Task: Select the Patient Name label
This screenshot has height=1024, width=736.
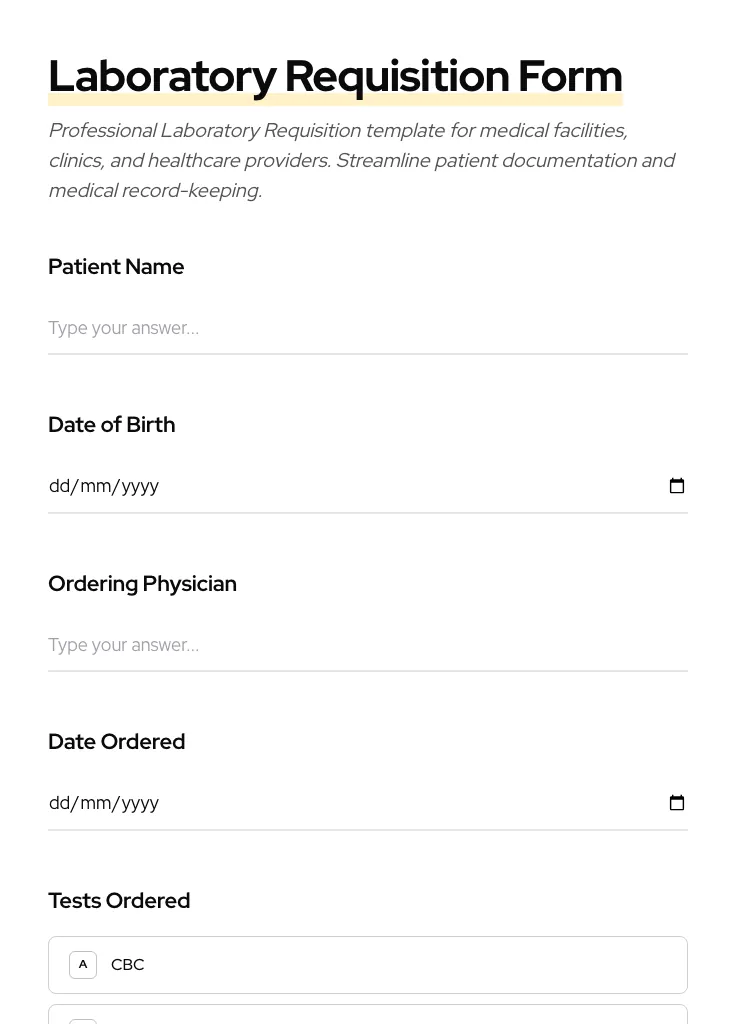Action: pos(116,266)
